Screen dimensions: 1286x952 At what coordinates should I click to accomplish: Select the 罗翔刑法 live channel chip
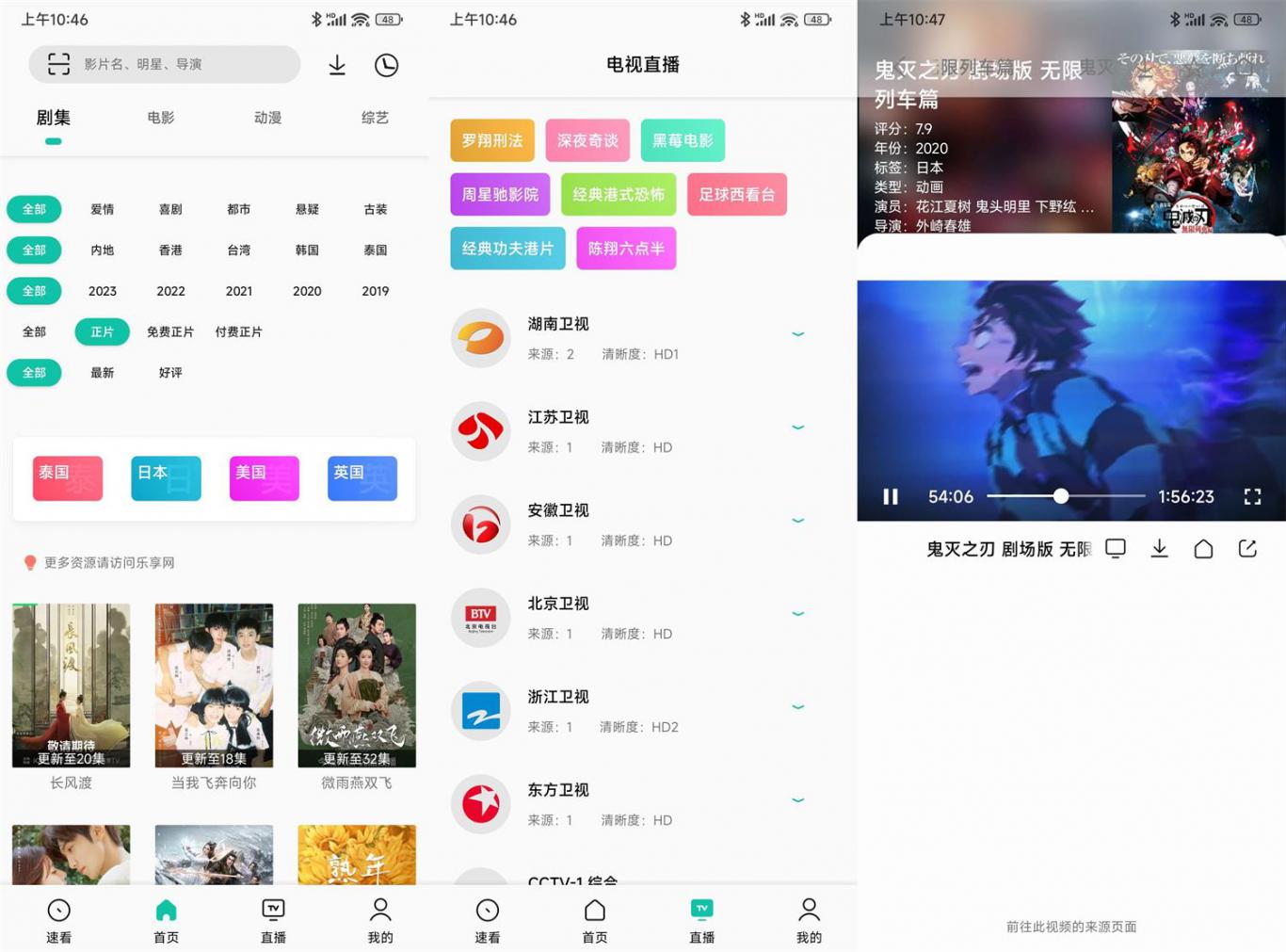pyautogui.click(x=492, y=140)
